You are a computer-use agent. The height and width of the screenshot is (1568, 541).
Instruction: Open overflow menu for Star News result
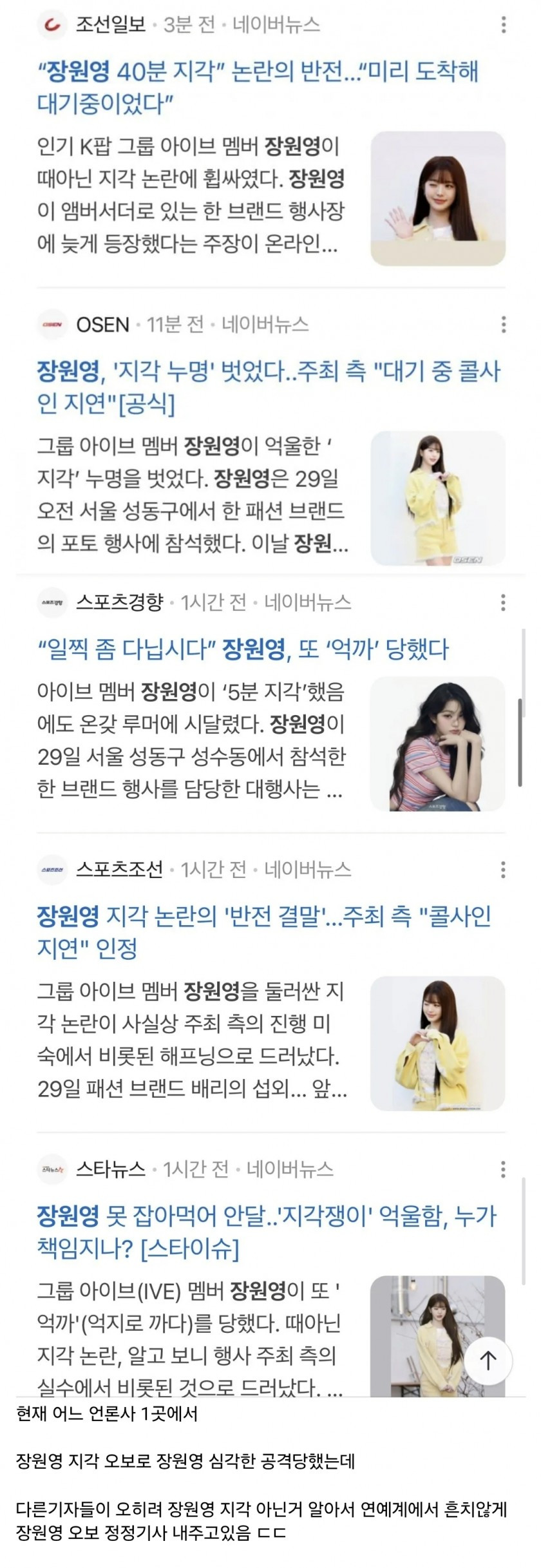[503, 1169]
